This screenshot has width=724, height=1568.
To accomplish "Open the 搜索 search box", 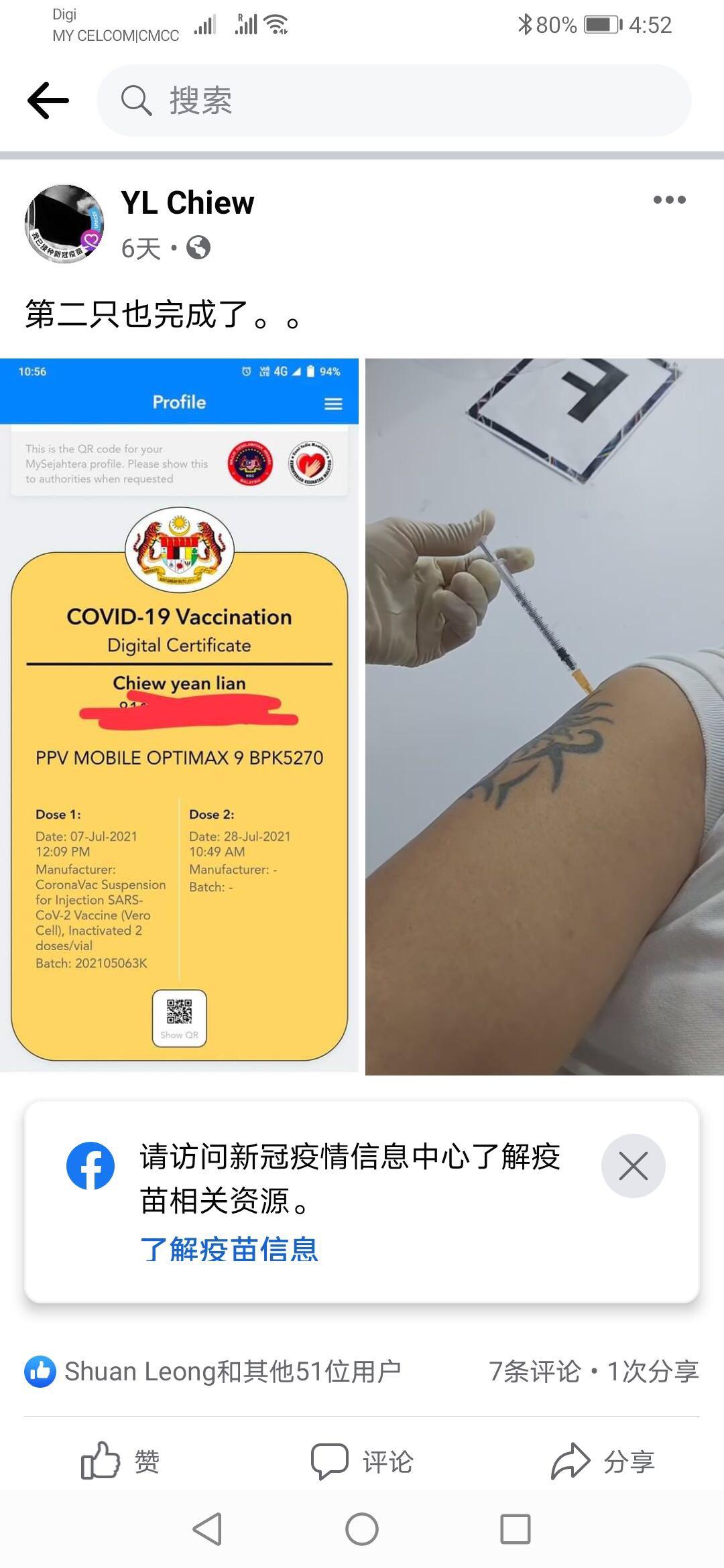I will click(x=394, y=101).
